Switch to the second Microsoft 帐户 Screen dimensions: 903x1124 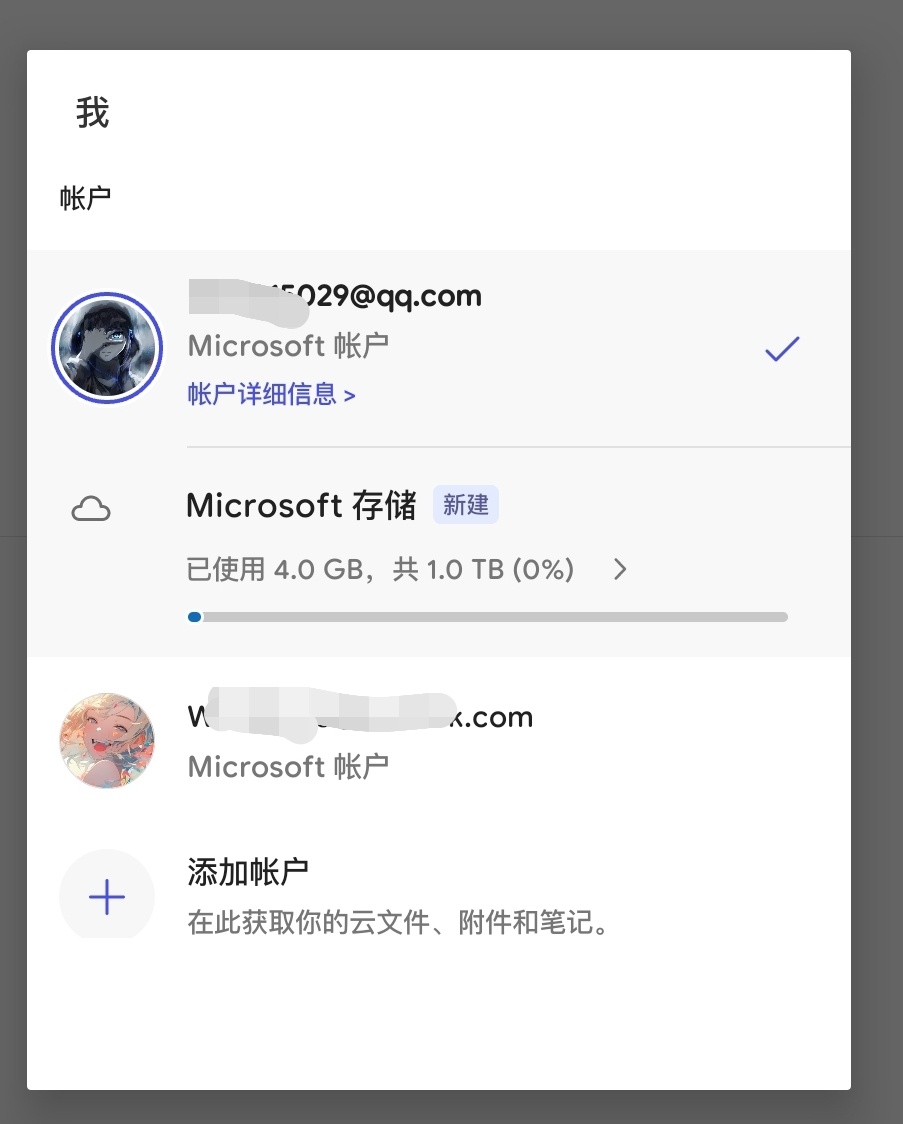point(360,741)
